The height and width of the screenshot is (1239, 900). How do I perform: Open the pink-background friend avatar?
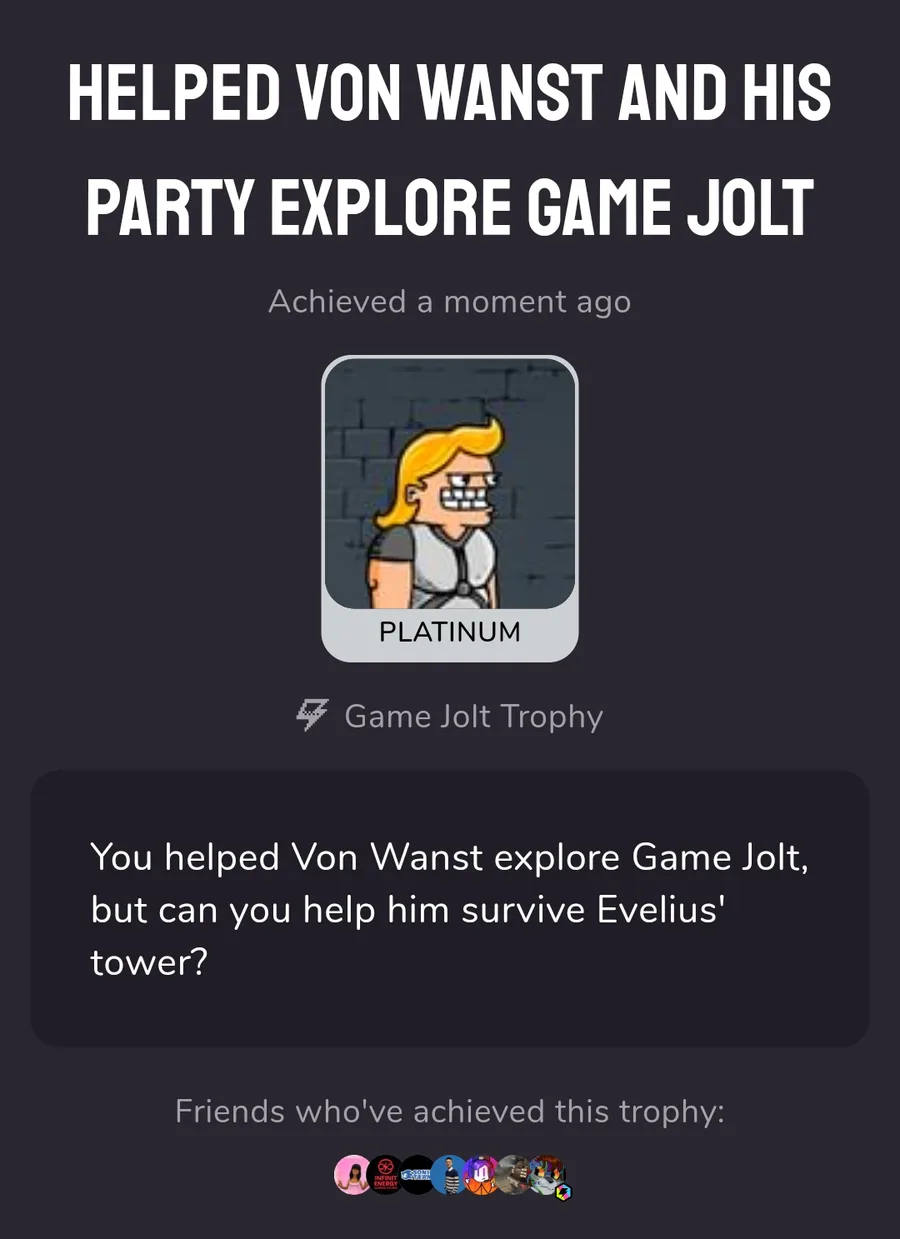pos(351,1175)
